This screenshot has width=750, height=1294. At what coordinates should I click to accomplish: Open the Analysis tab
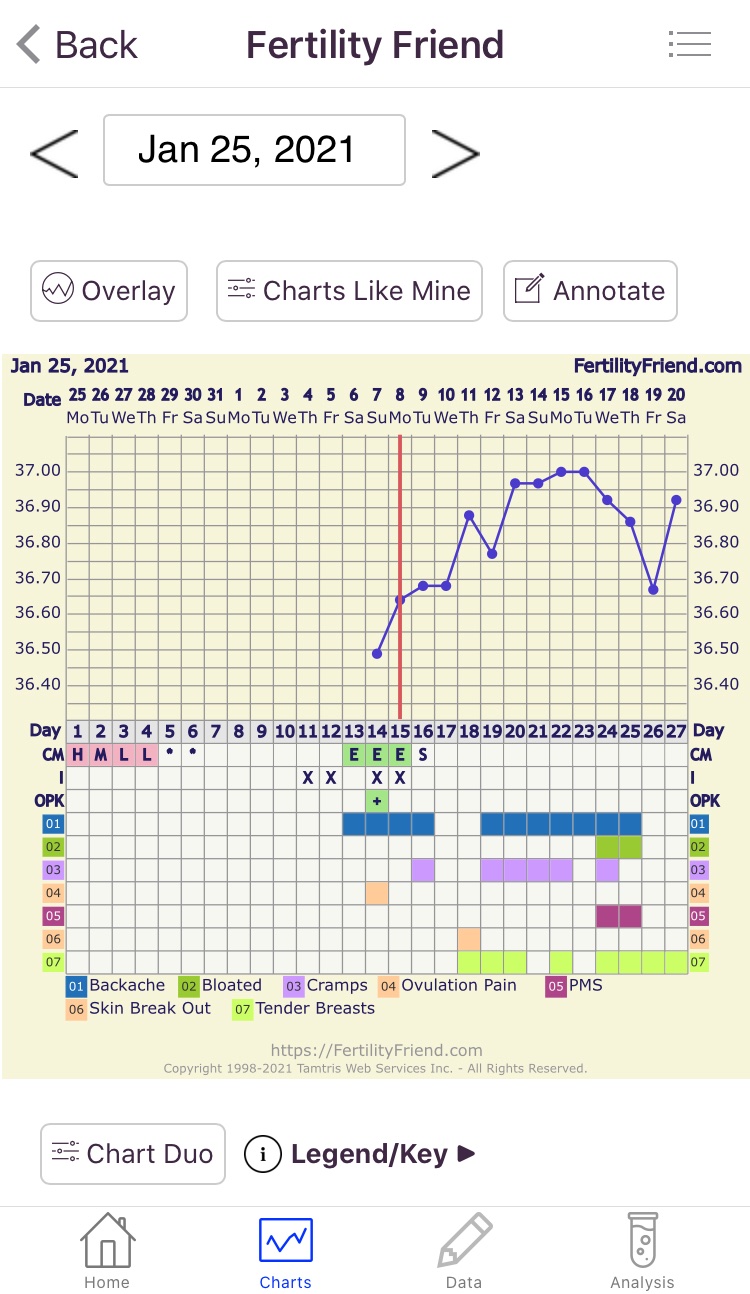click(x=642, y=1251)
